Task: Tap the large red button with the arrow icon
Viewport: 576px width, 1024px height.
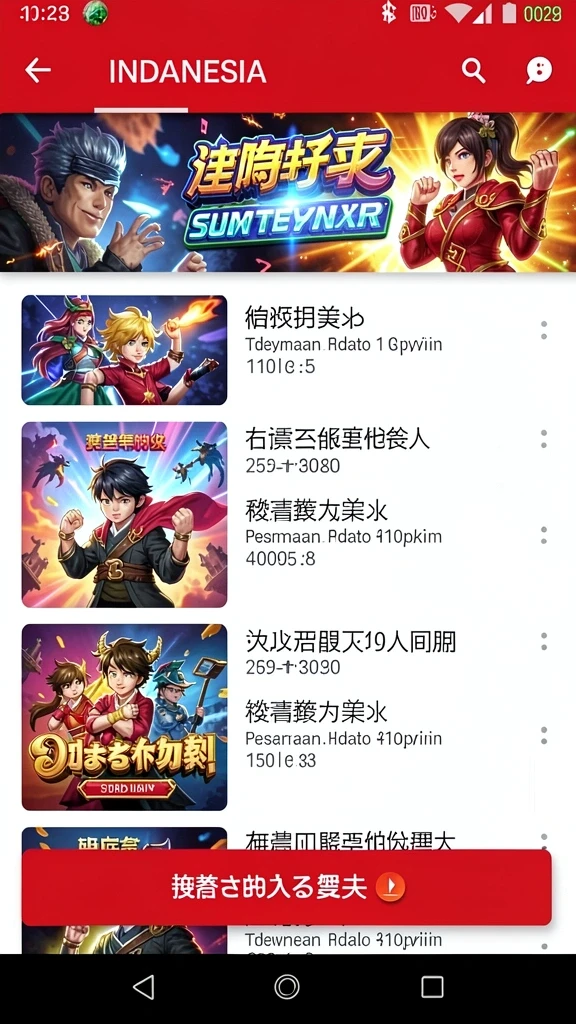Action: [287, 887]
